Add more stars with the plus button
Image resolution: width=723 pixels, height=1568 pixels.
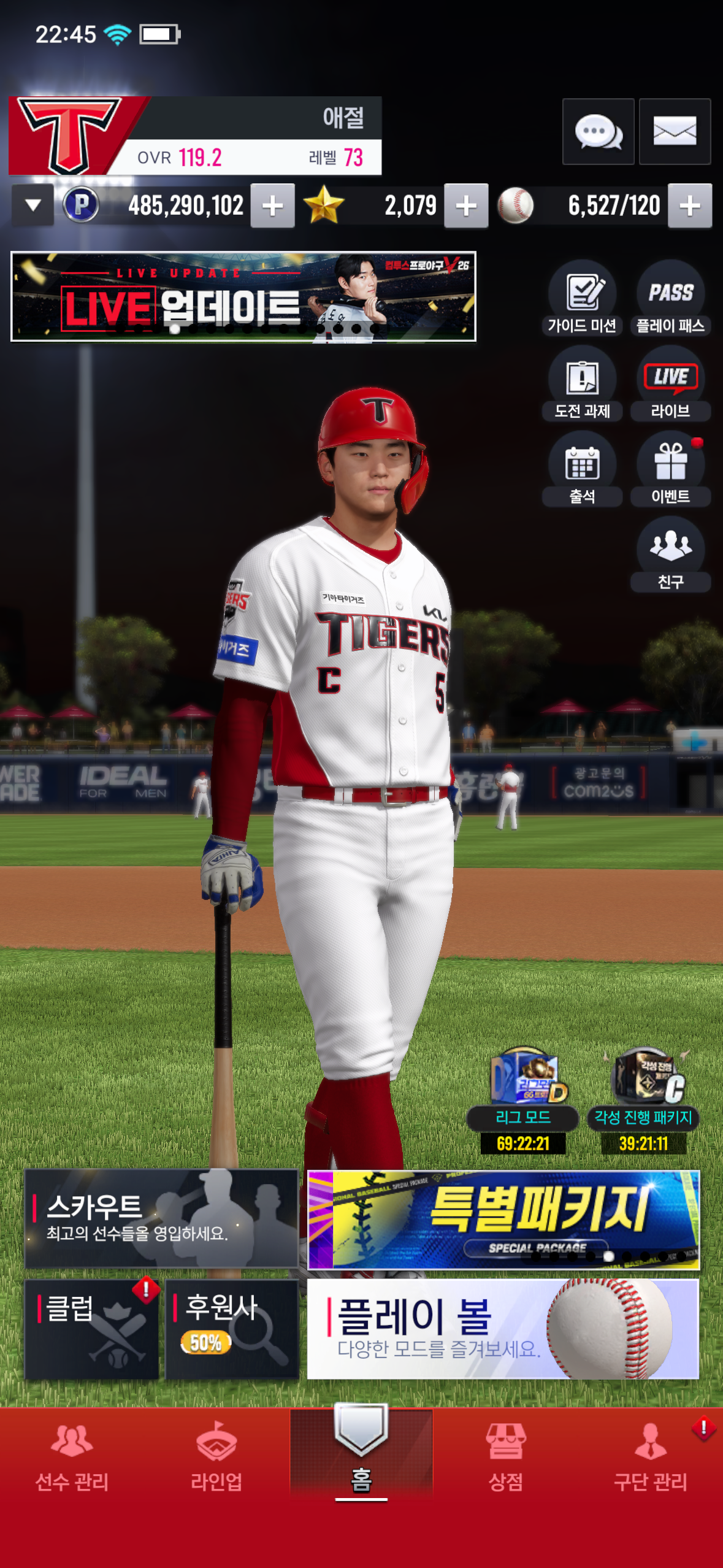(466, 206)
